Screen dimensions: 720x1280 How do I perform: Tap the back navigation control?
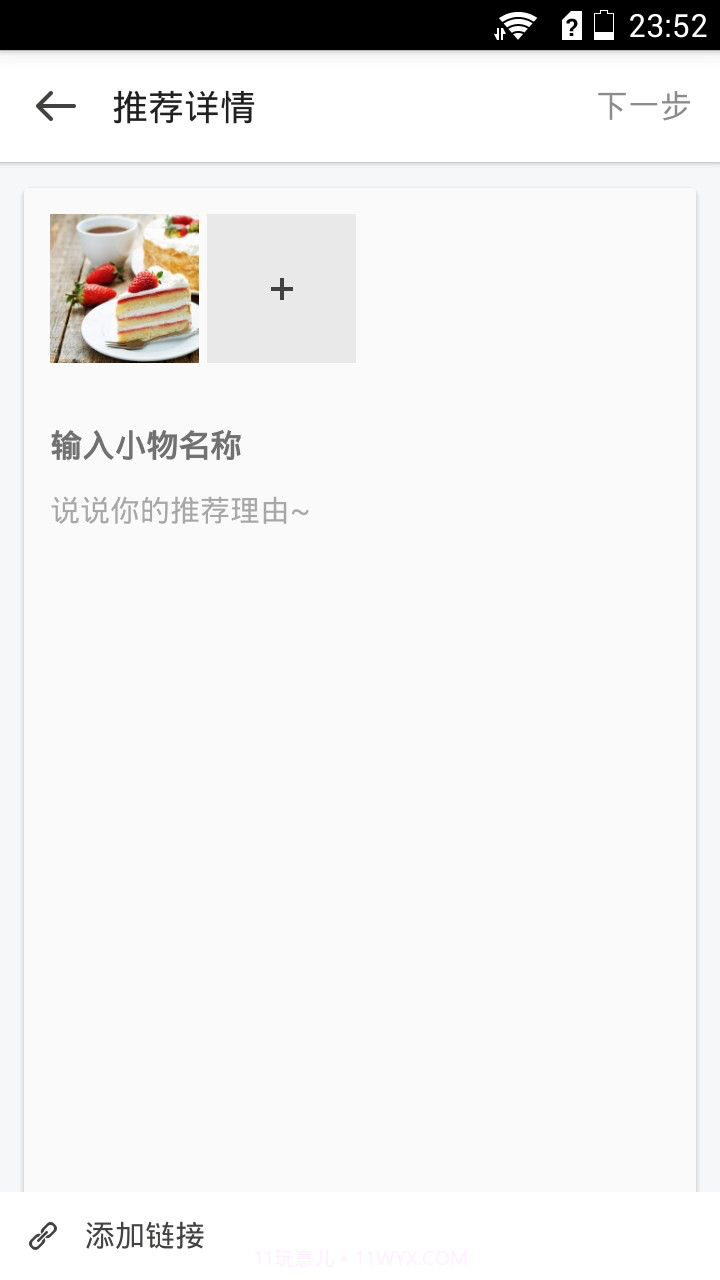[x=55, y=106]
